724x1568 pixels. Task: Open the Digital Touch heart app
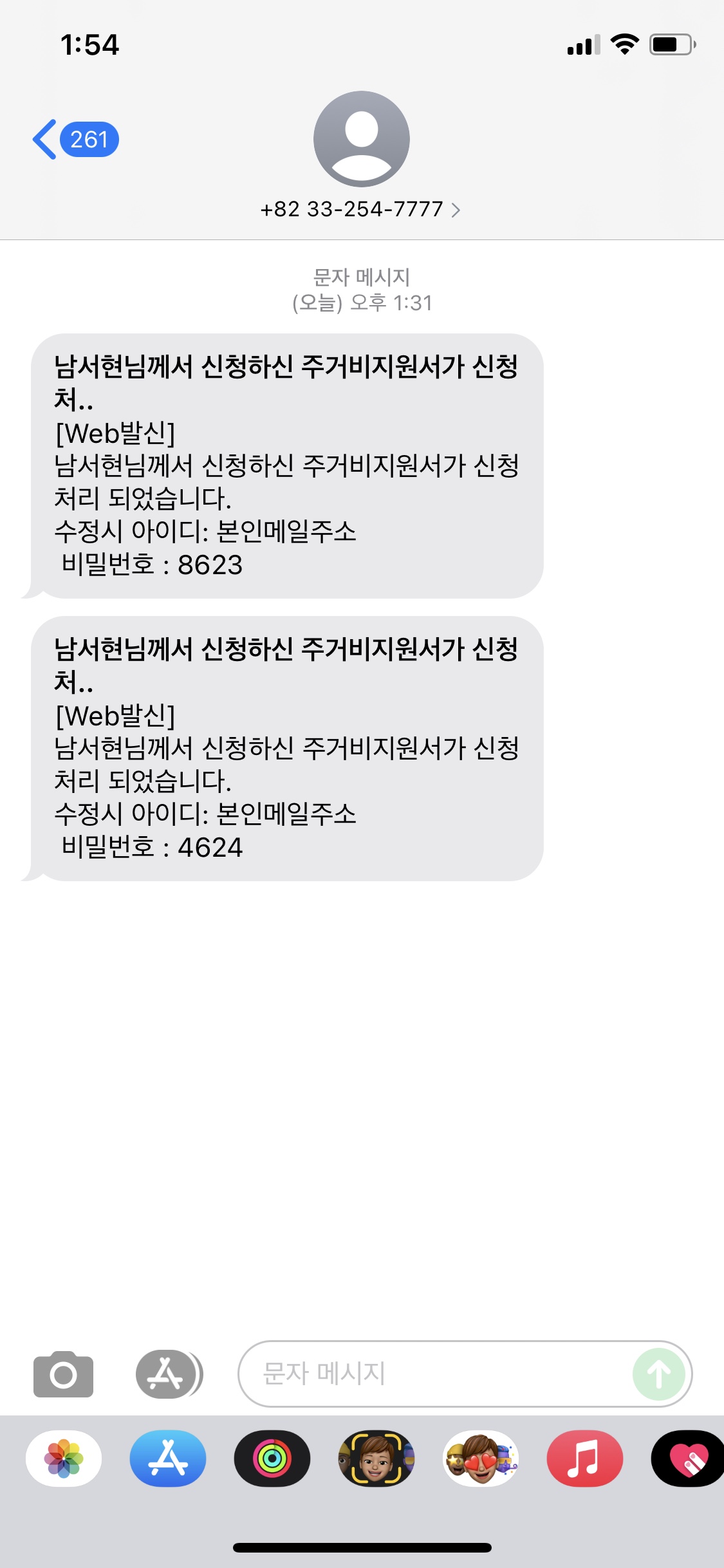pyautogui.click(x=688, y=1458)
